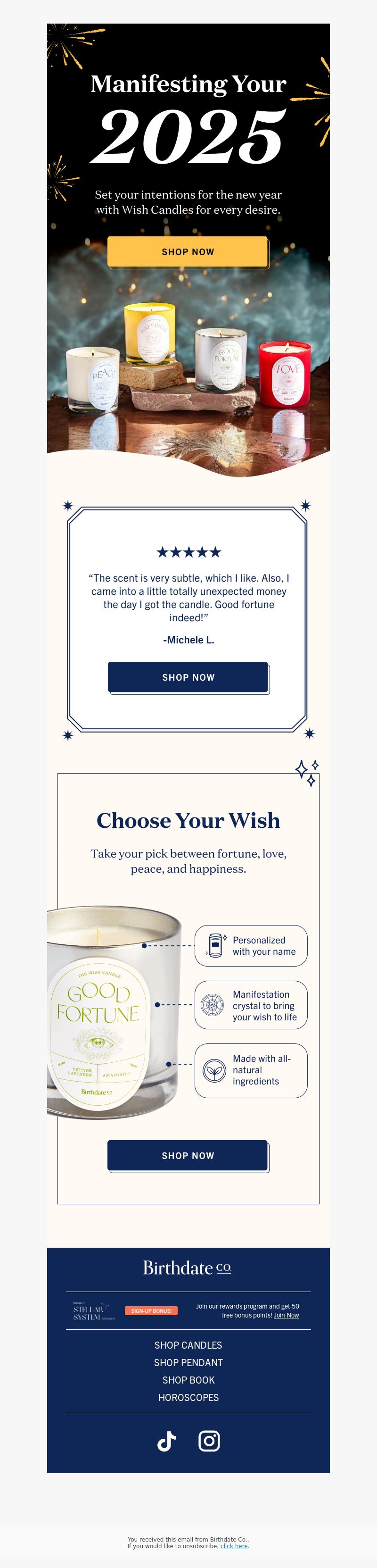Open the Join Now rewards link
The width and height of the screenshot is (377, 1568).
pos(286,1315)
